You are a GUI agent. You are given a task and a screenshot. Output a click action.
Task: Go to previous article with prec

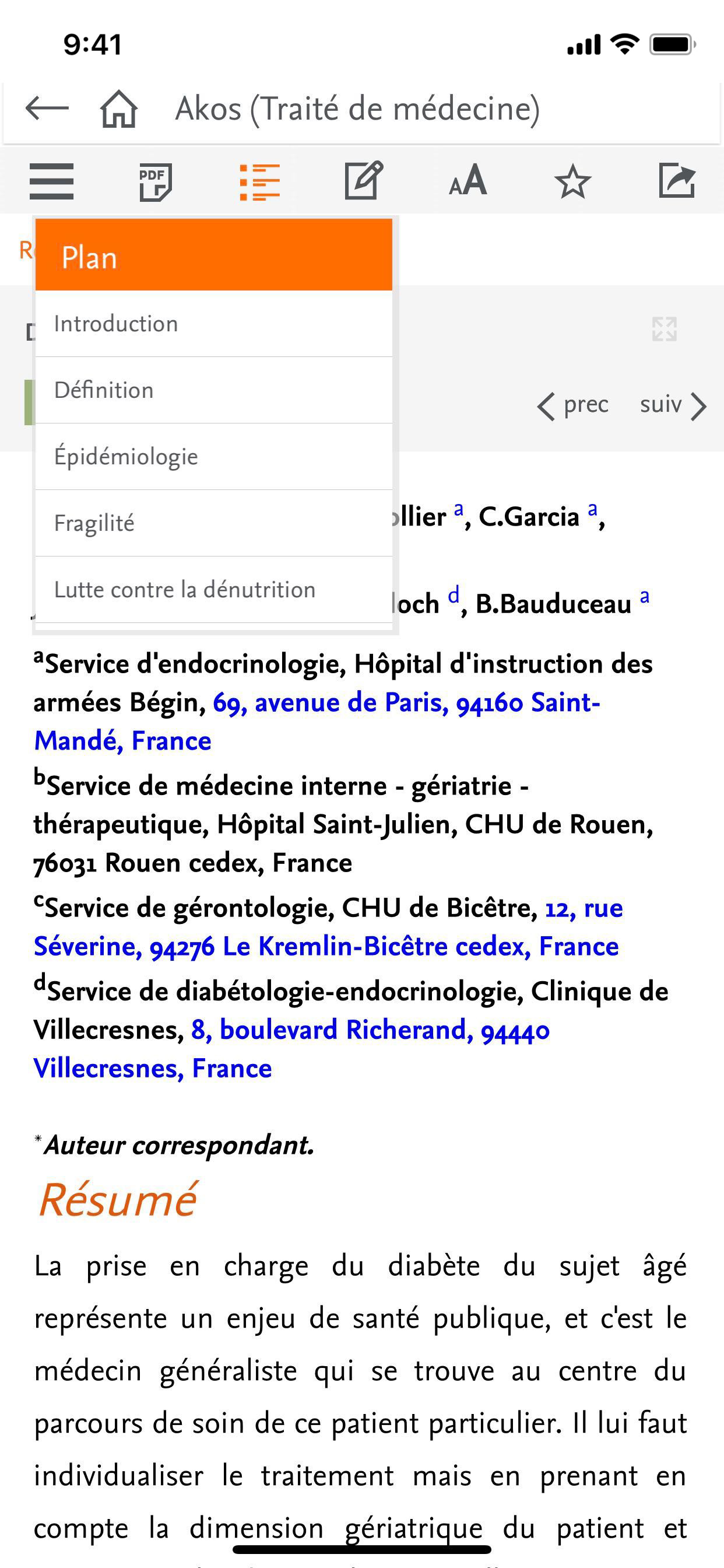click(x=572, y=405)
